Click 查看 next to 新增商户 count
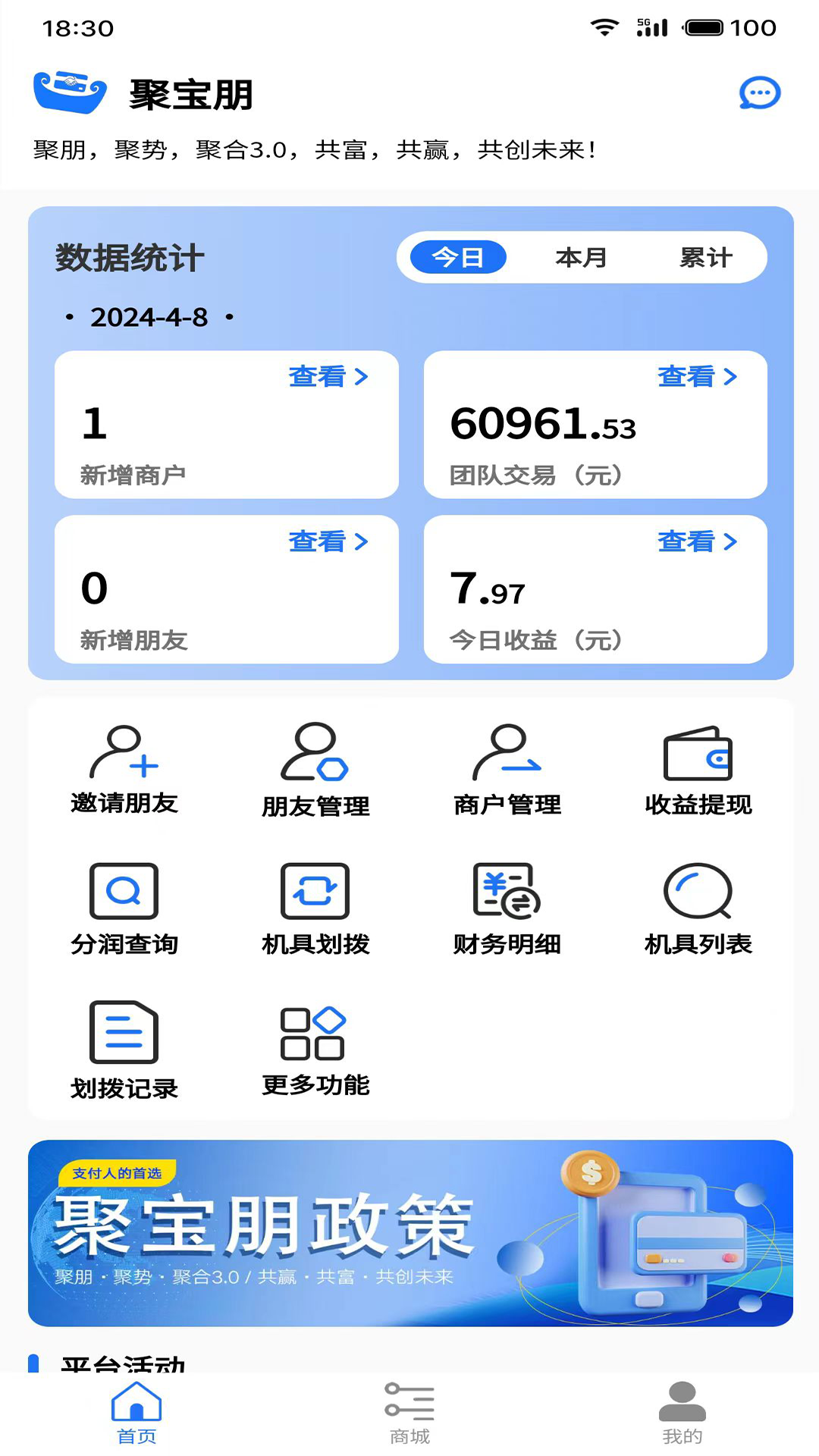 coord(328,377)
